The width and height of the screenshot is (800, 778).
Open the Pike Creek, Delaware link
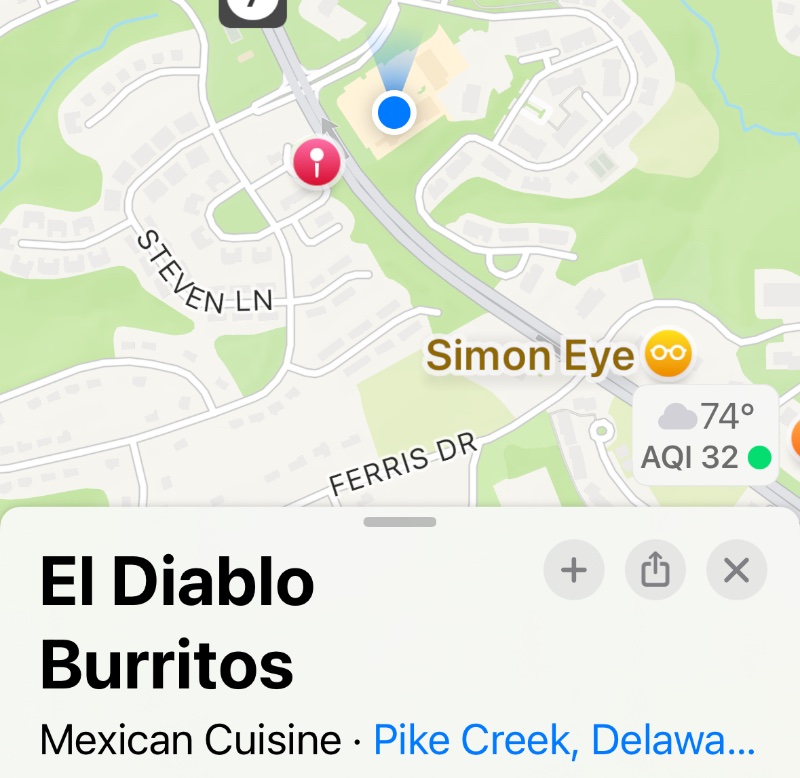564,741
